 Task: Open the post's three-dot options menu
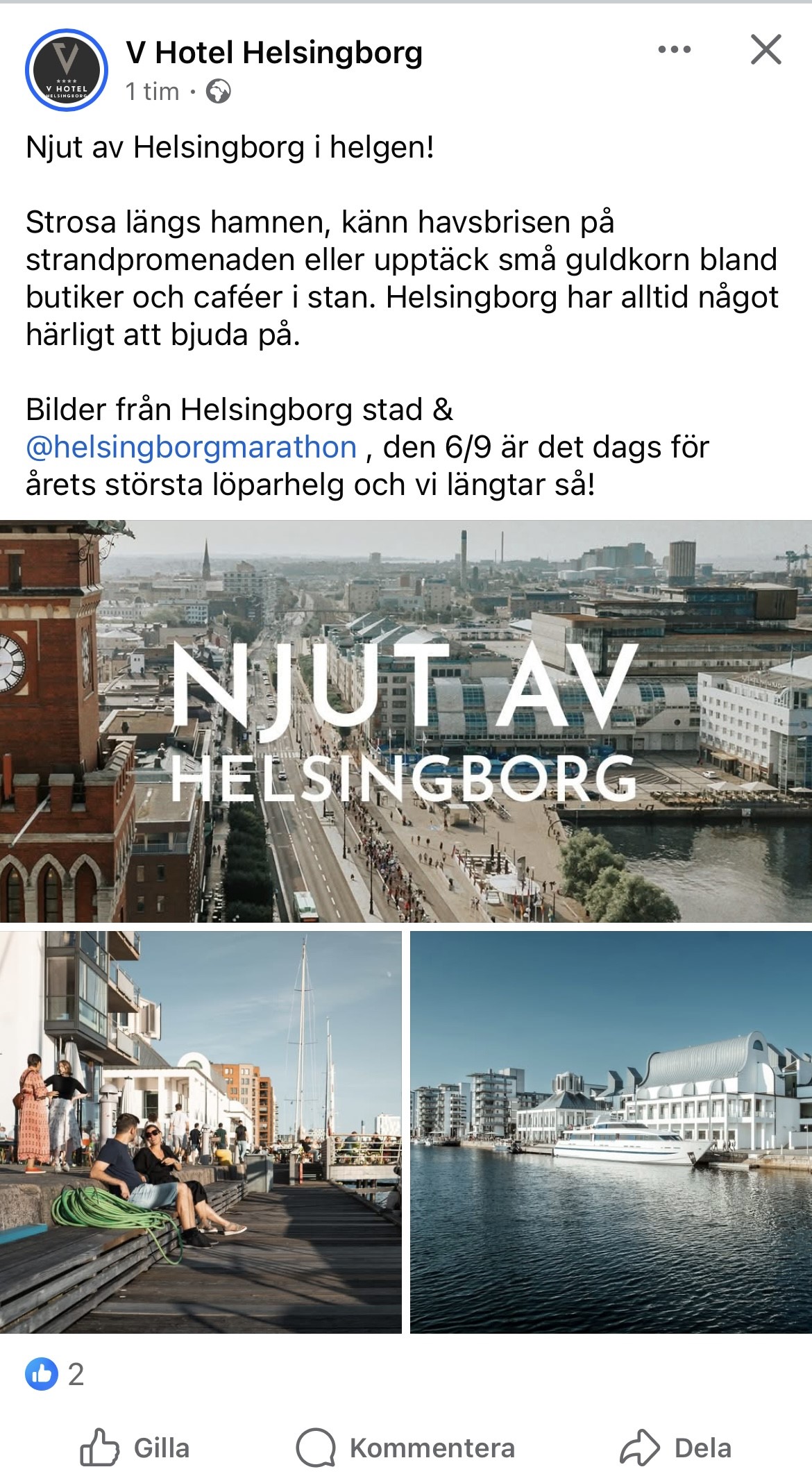click(x=674, y=49)
